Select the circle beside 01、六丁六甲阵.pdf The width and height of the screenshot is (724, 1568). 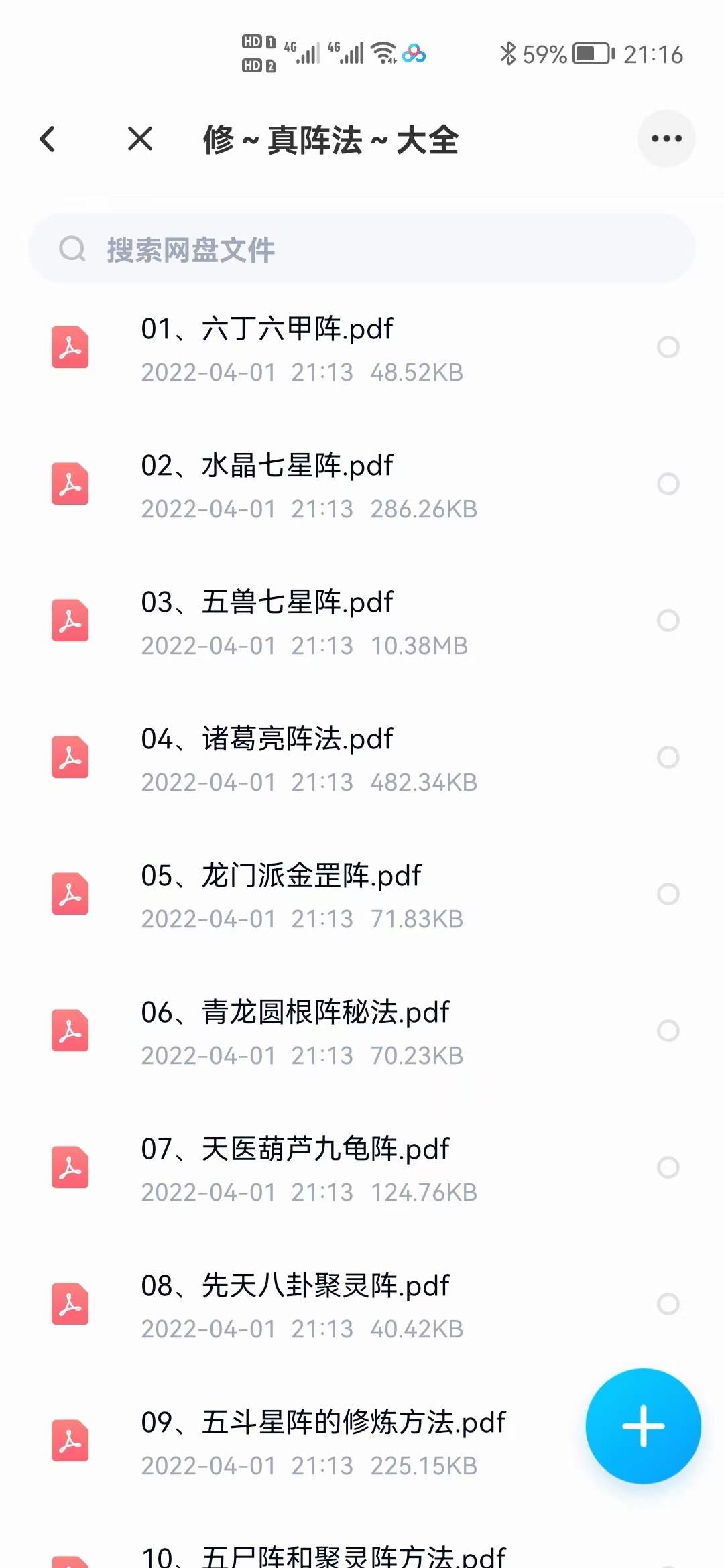[x=668, y=347]
